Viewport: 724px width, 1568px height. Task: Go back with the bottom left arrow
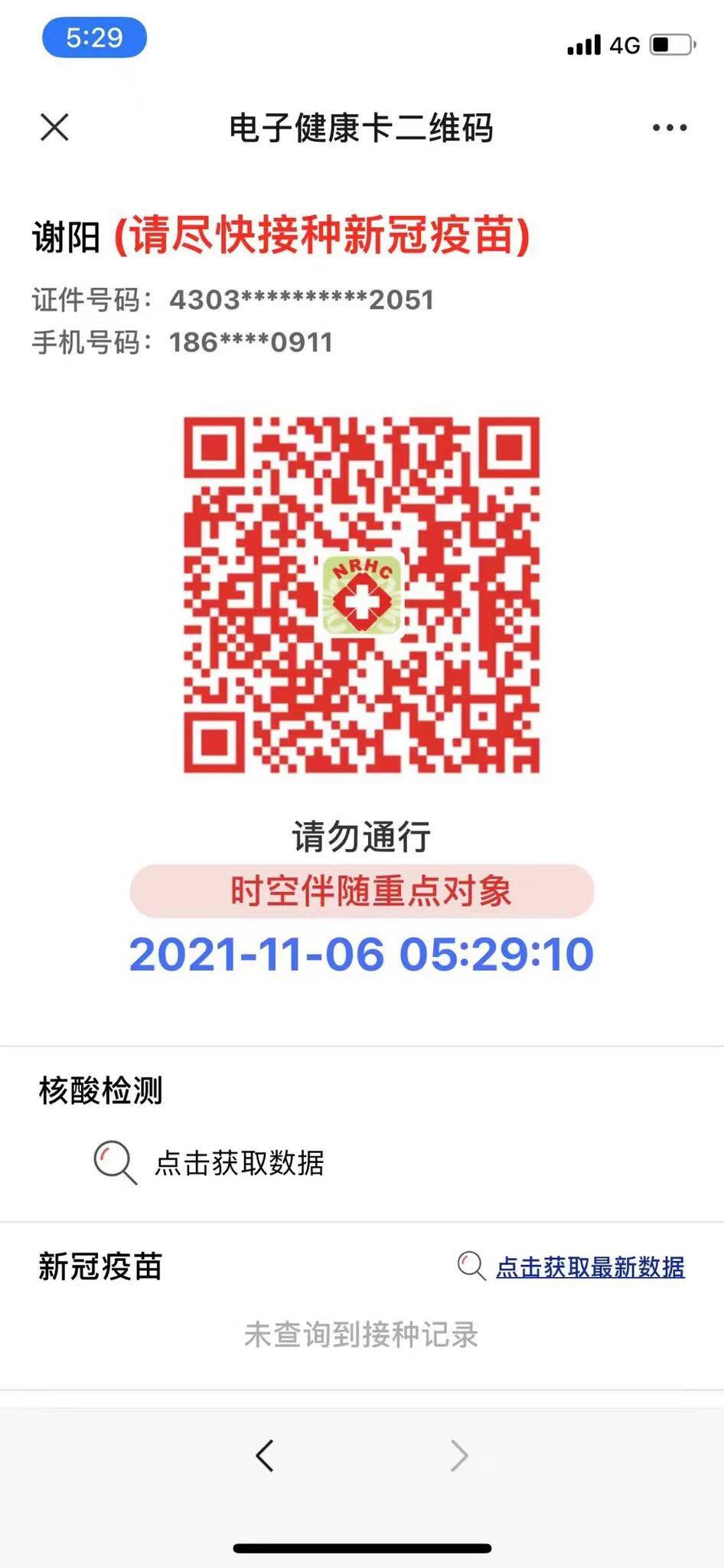coord(265,1455)
